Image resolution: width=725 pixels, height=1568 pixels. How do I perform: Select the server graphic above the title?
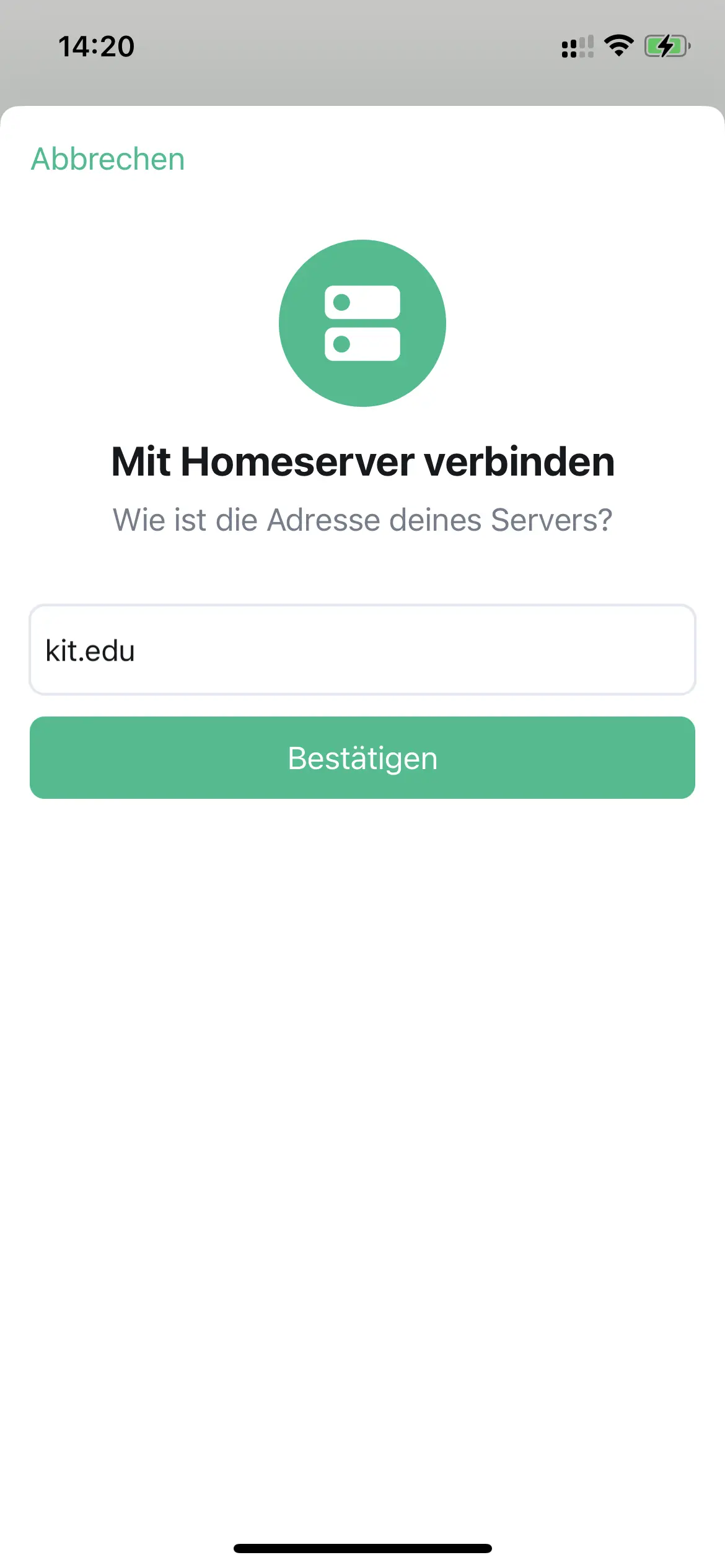click(362, 321)
